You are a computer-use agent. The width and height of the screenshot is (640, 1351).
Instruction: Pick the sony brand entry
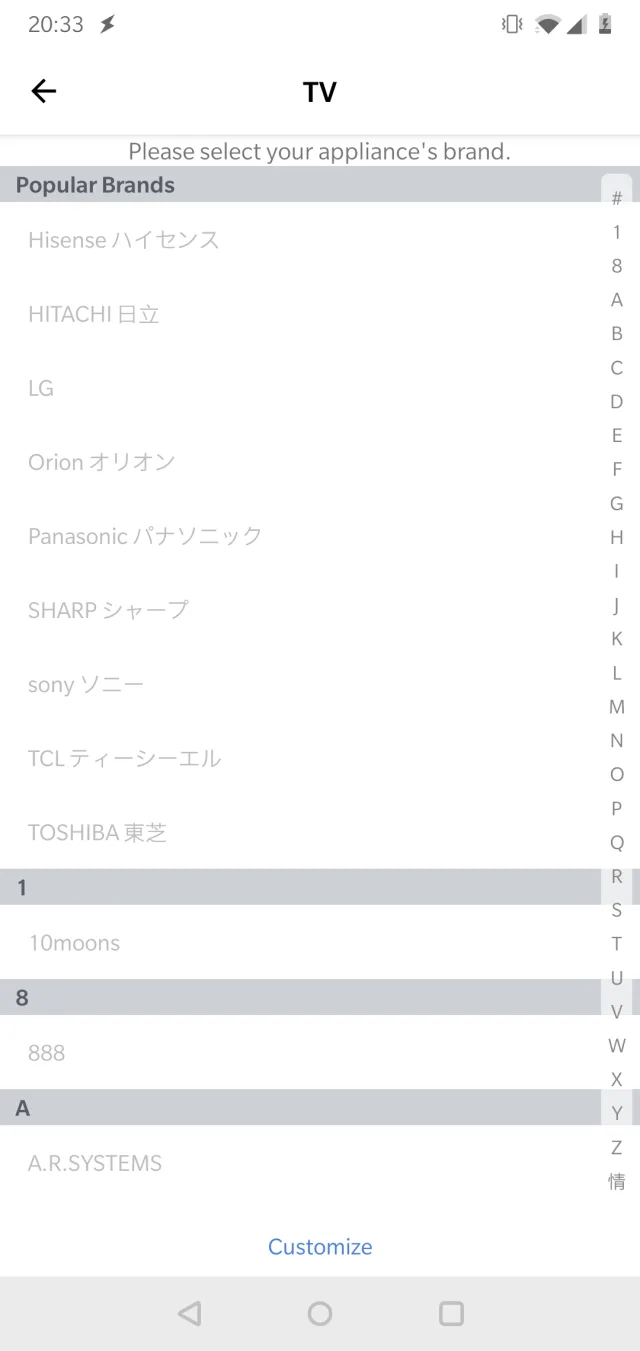coord(86,684)
